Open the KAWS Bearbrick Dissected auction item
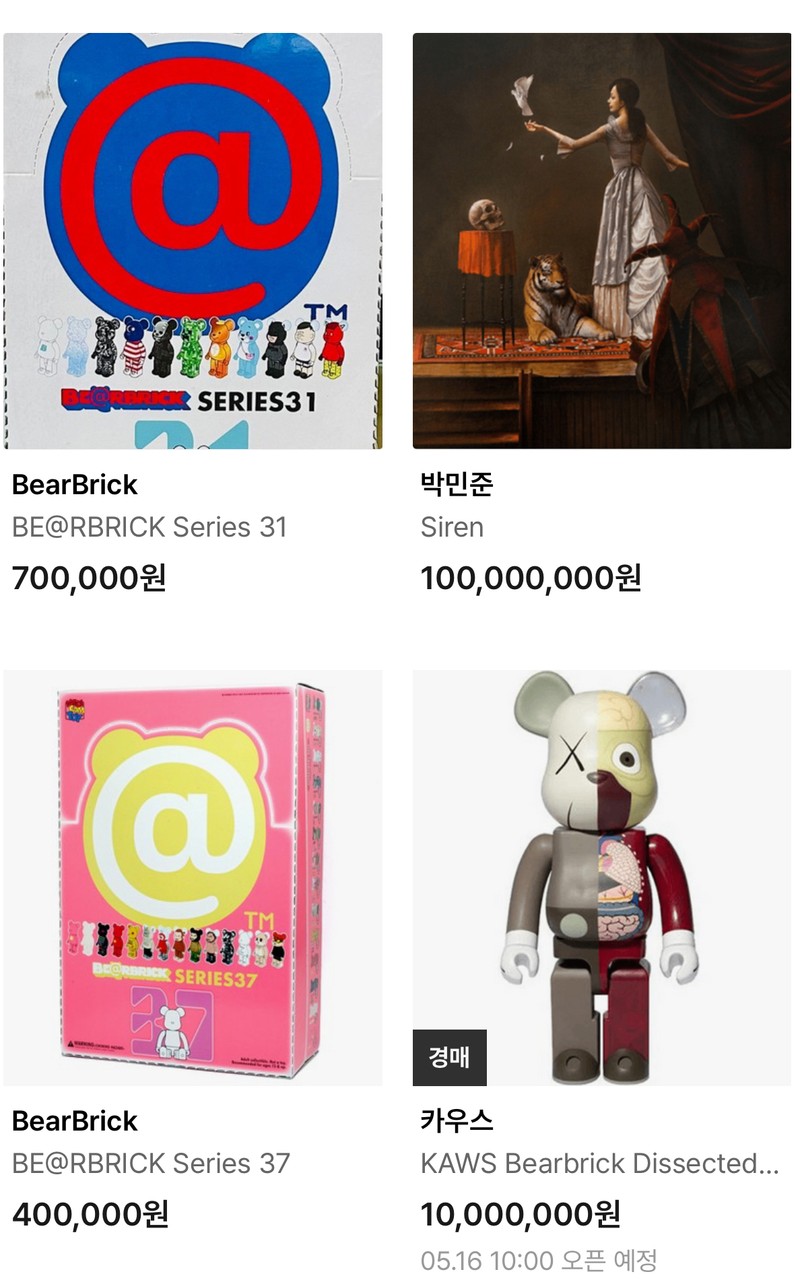This screenshot has width=800, height=1280. tap(602, 878)
